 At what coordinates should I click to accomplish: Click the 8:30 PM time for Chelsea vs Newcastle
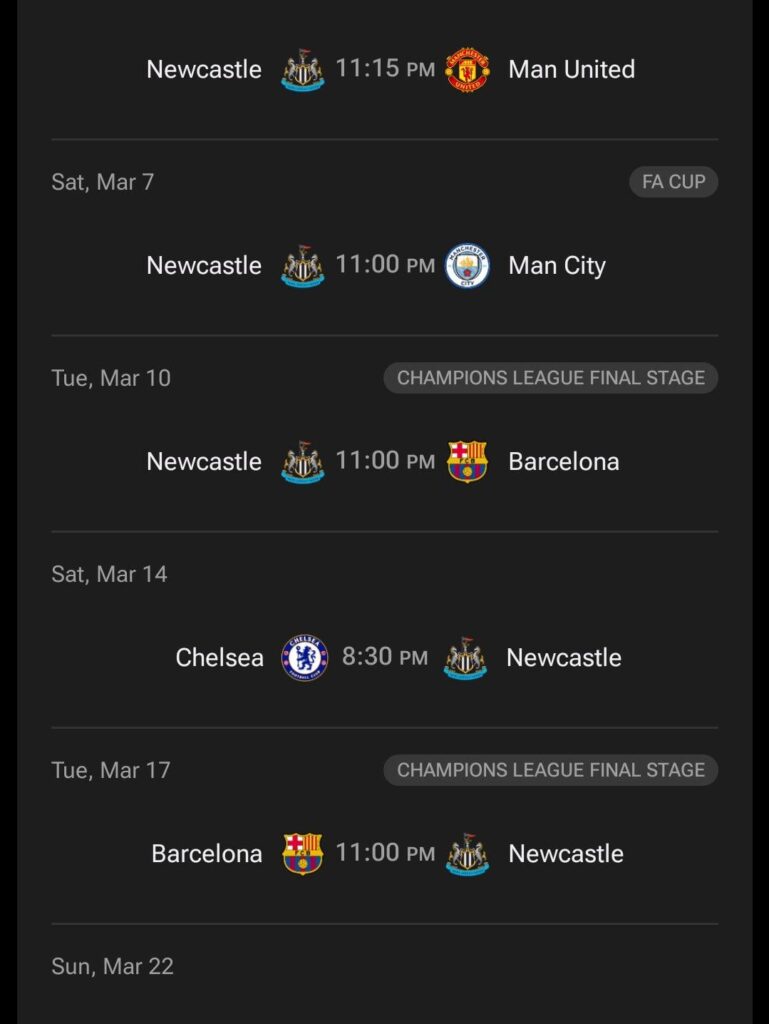pyautogui.click(x=384, y=657)
